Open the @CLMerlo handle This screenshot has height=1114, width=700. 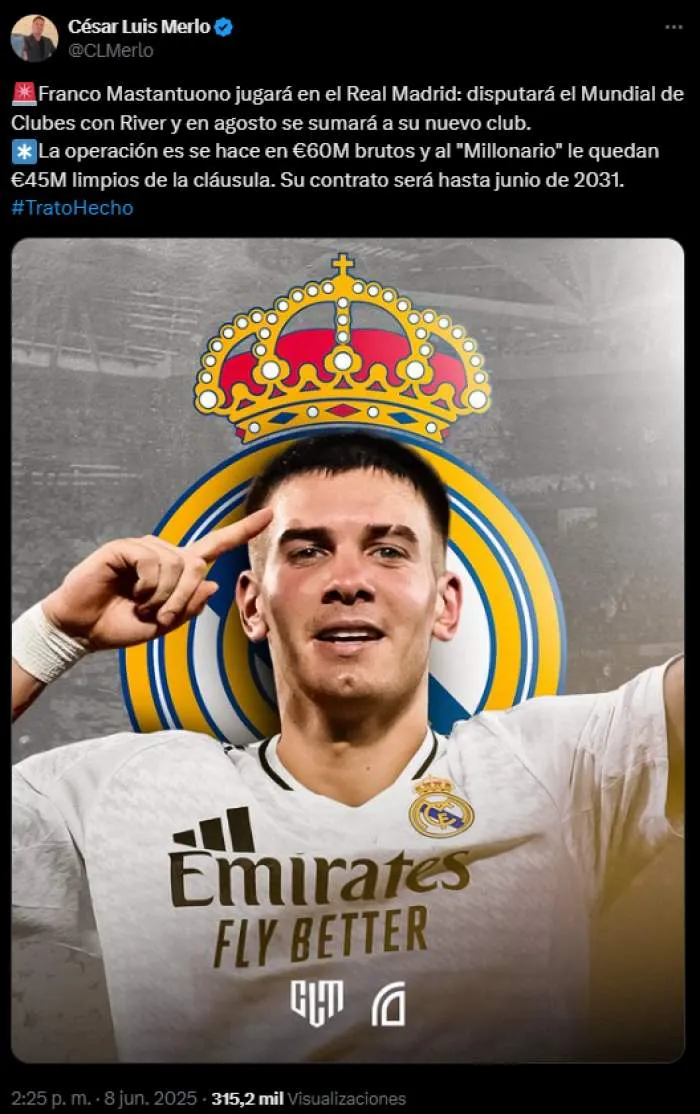point(111,50)
